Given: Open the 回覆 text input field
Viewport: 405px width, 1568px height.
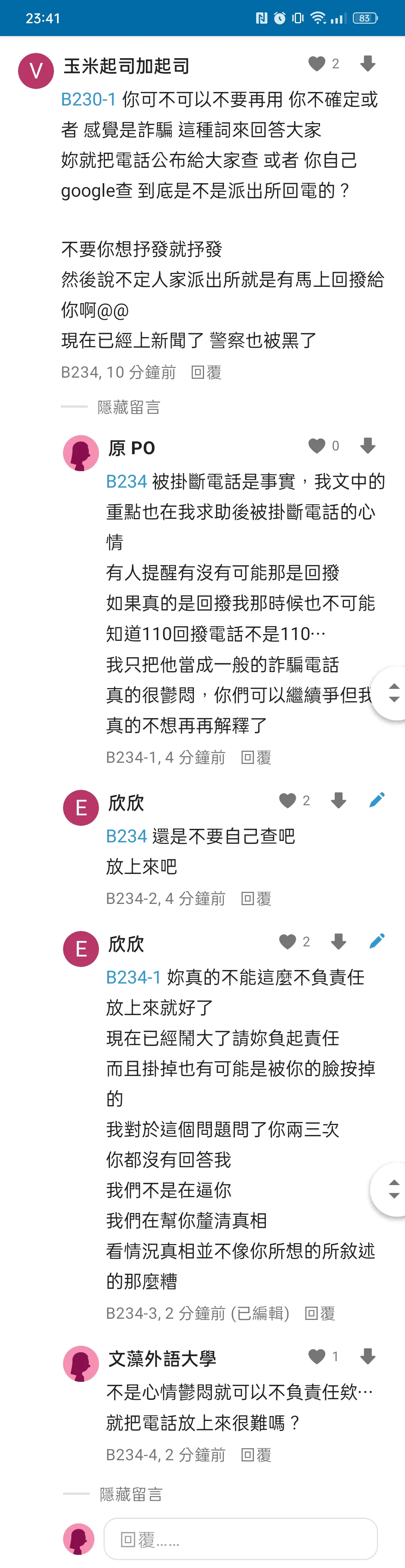Looking at the screenshot, I should tap(240, 1539).
